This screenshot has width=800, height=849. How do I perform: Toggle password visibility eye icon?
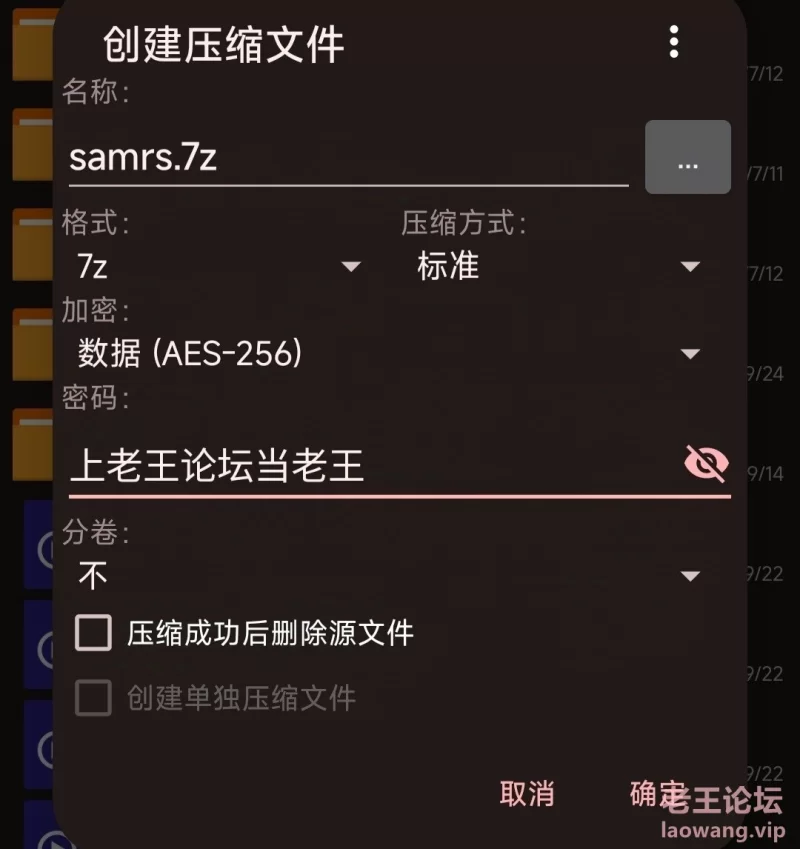(706, 464)
